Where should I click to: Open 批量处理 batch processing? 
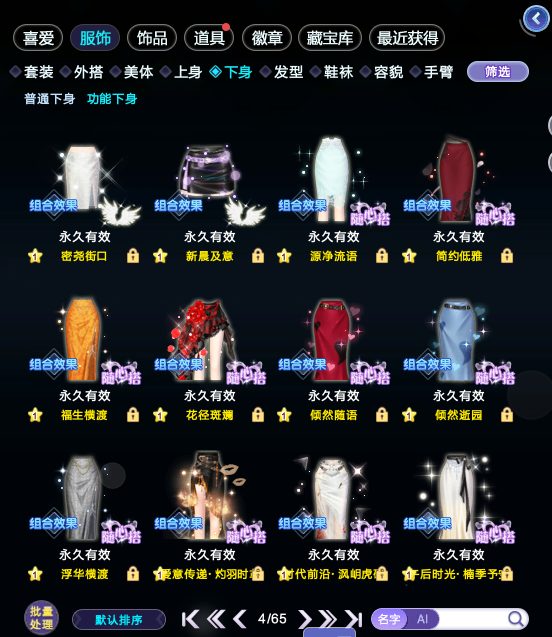tap(41, 618)
